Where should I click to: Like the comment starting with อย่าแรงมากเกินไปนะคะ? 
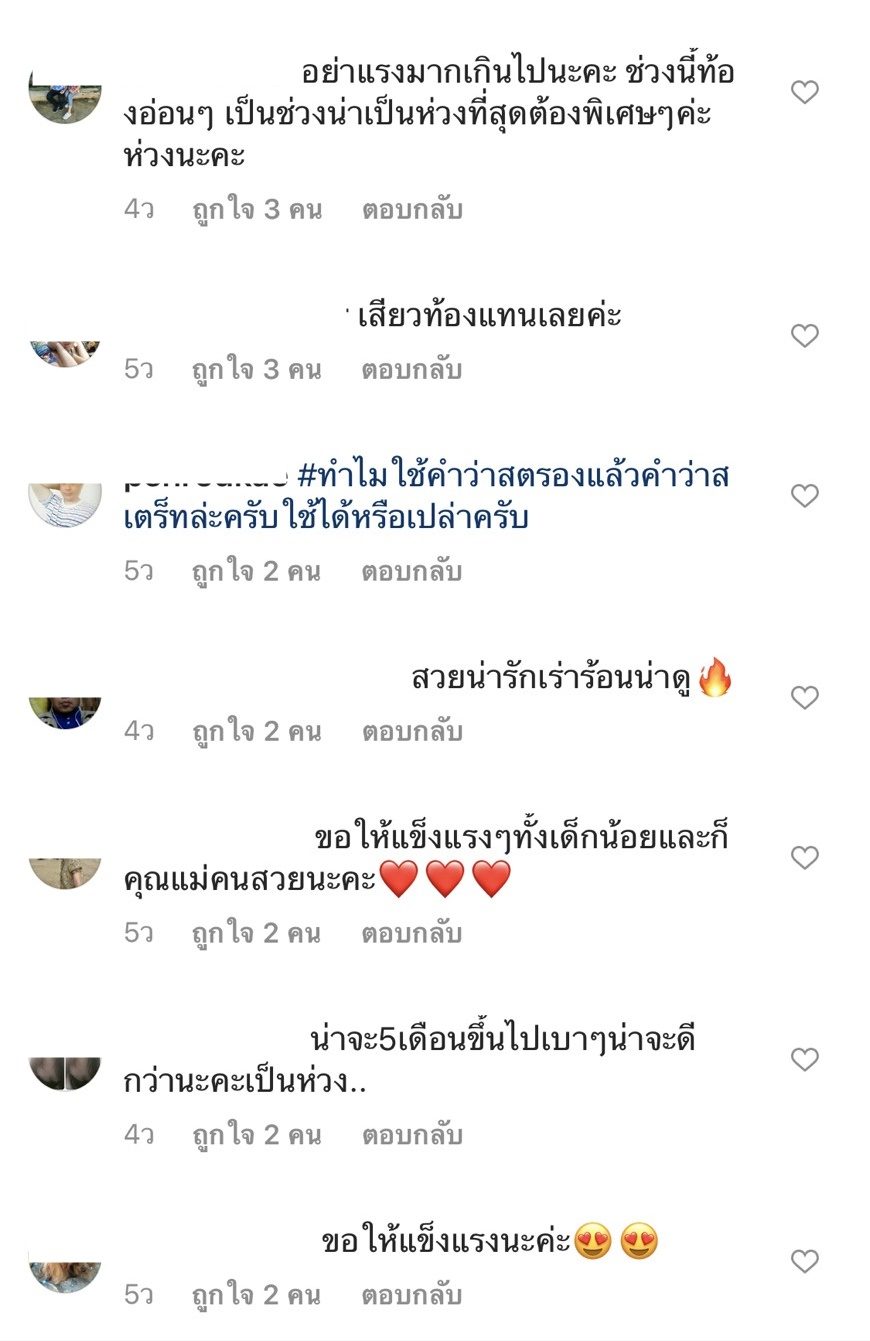(x=805, y=93)
